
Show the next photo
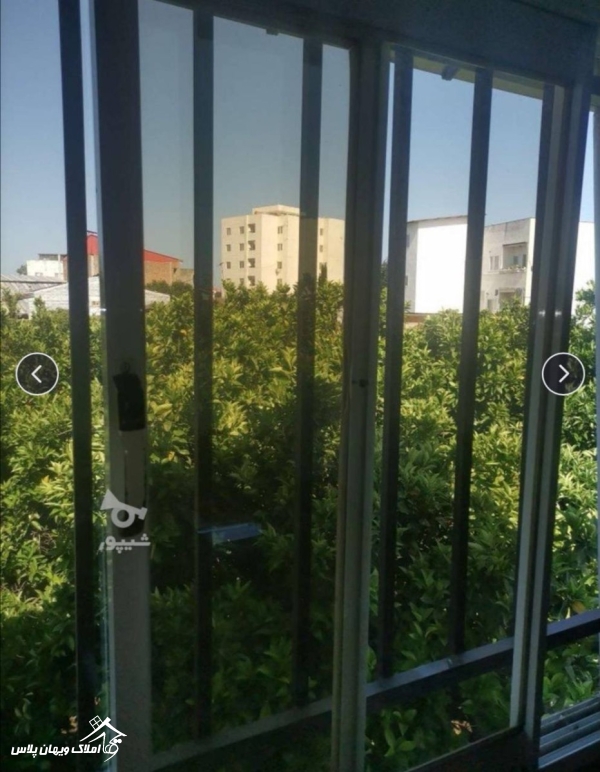(x=563, y=374)
